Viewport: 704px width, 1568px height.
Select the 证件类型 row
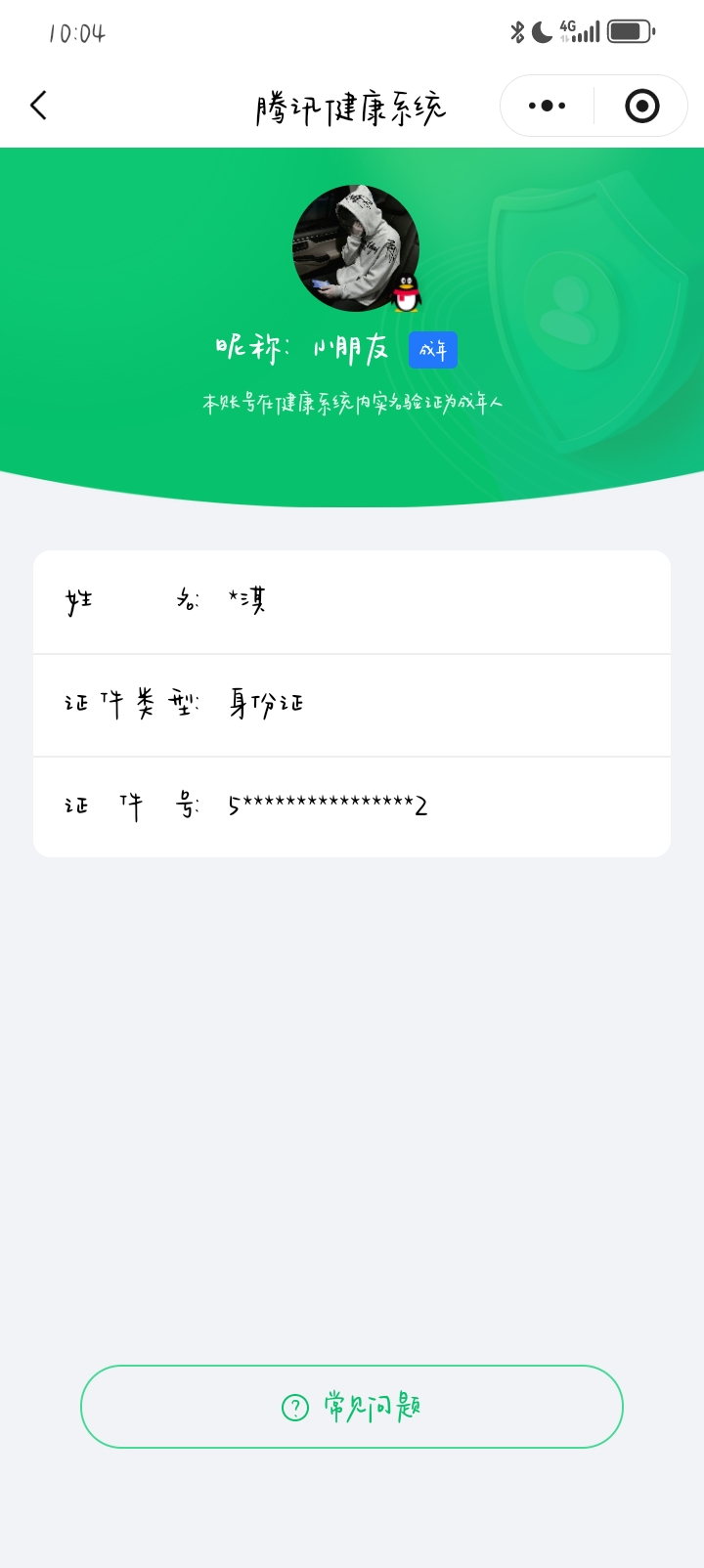(x=352, y=702)
